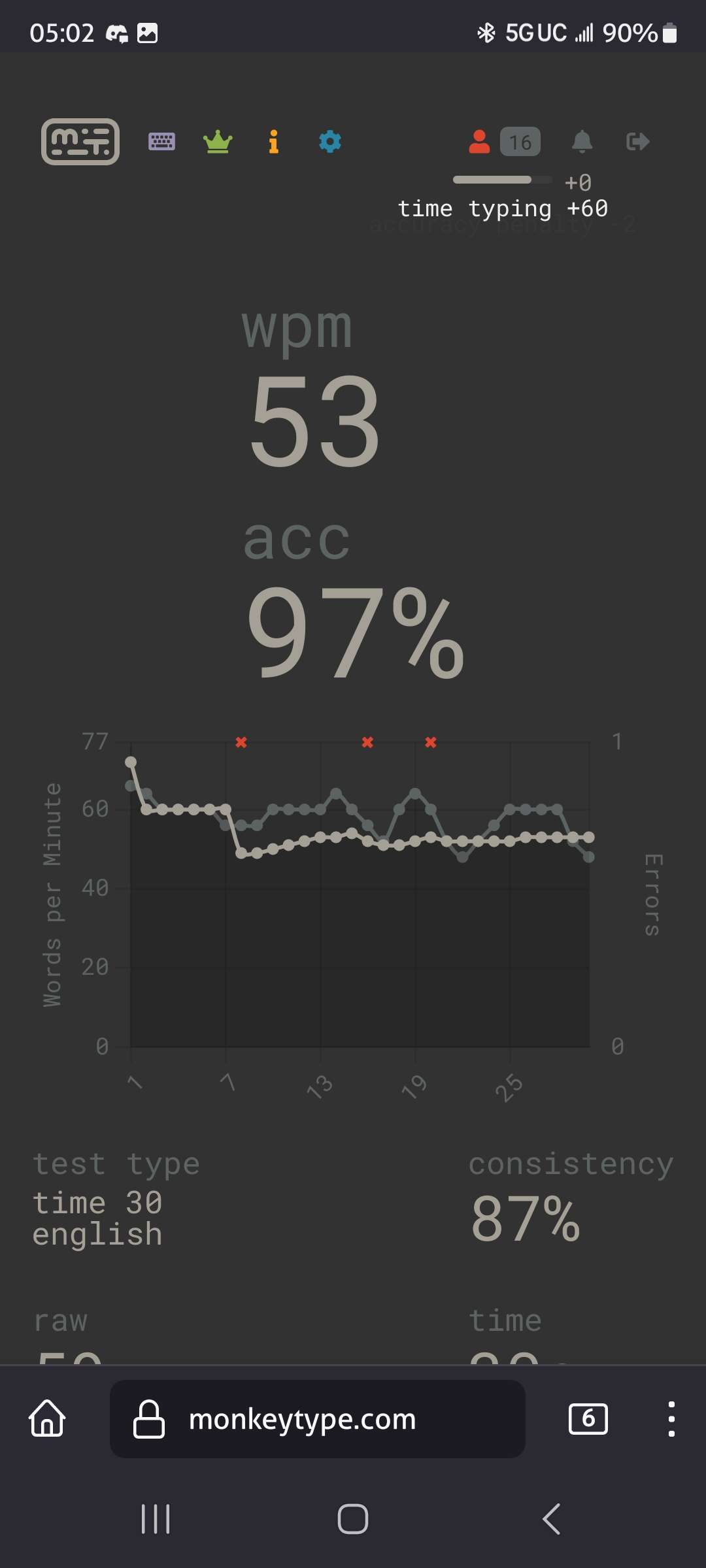
Task: Open the notifications bell
Action: [x=582, y=141]
